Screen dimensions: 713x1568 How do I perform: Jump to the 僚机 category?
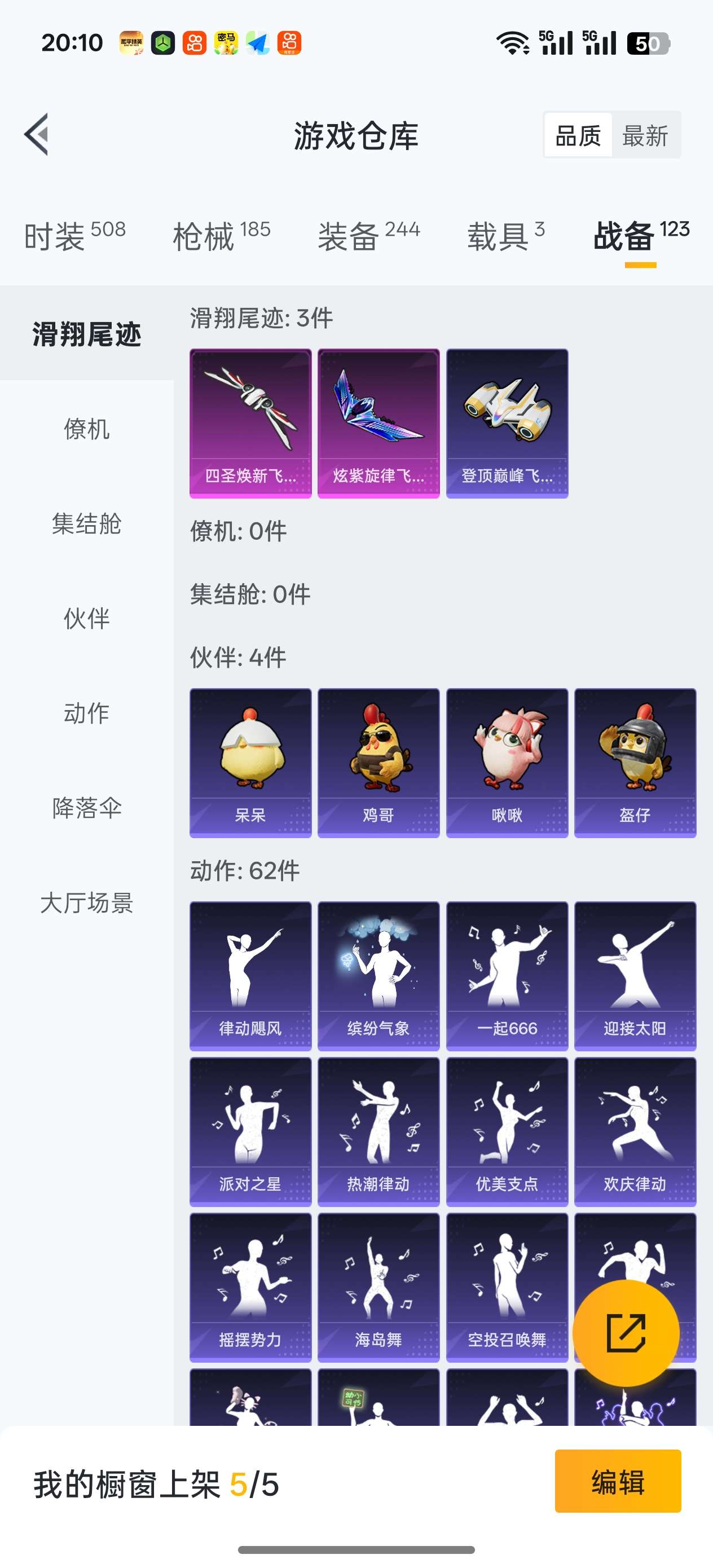coord(86,429)
